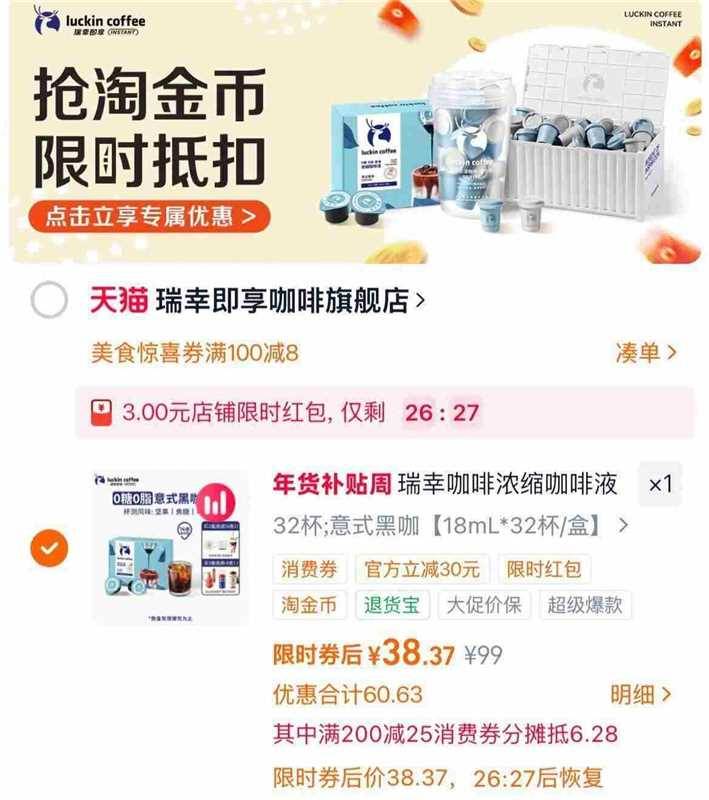Screen dimensions: 709x800
Task: Tap 凑单 to add items for the coupon
Action: (646, 352)
